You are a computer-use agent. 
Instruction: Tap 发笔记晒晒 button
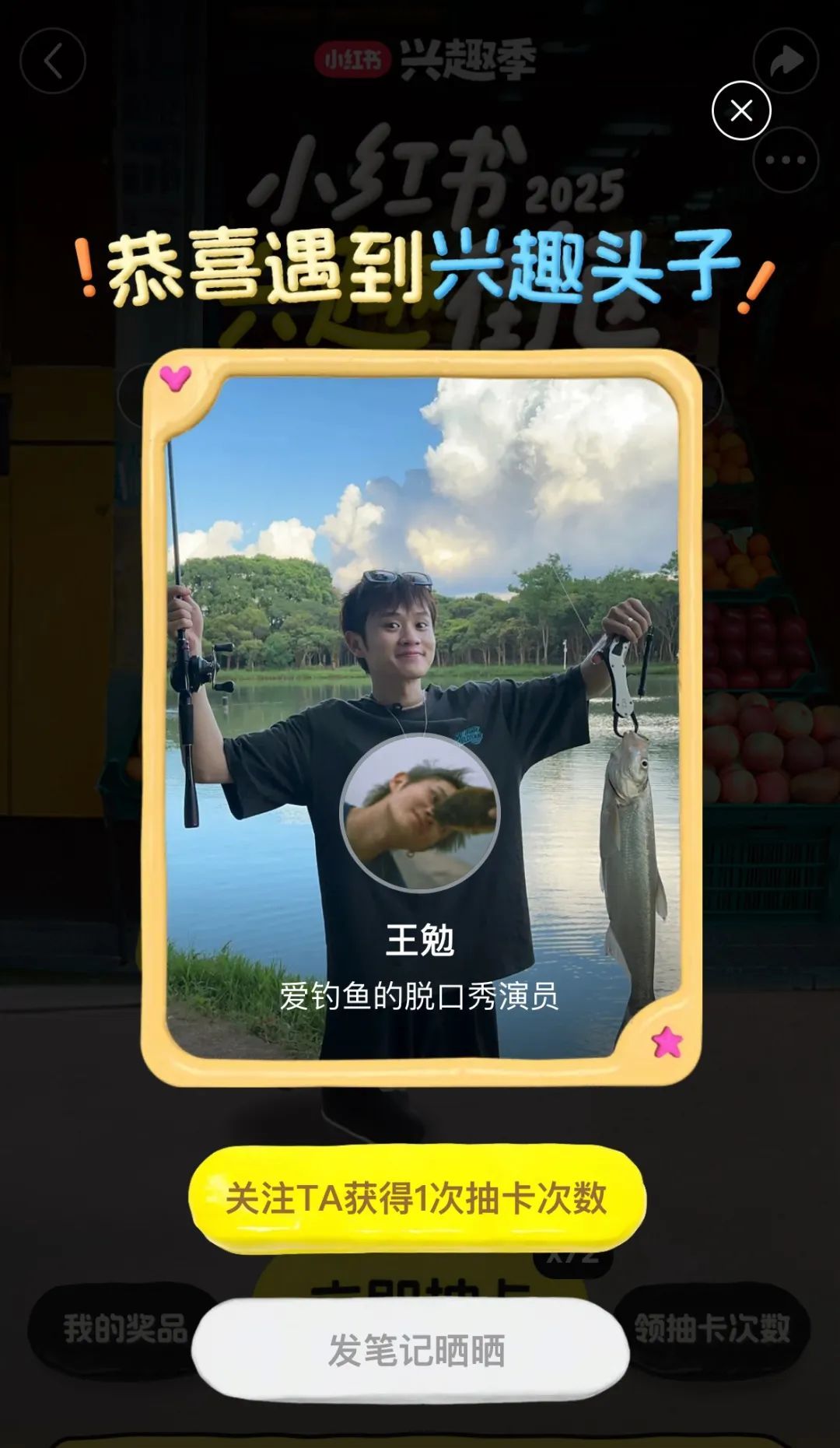click(x=411, y=1350)
